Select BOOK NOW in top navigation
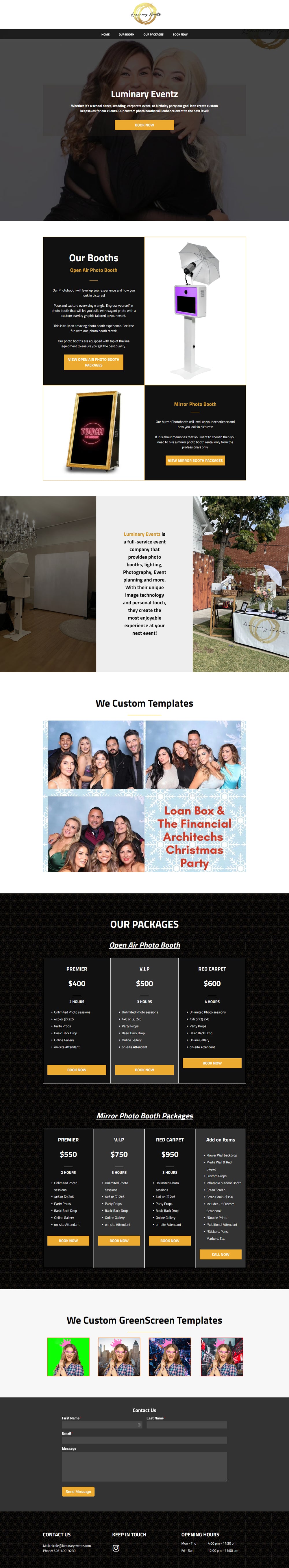 (x=180, y=35)
